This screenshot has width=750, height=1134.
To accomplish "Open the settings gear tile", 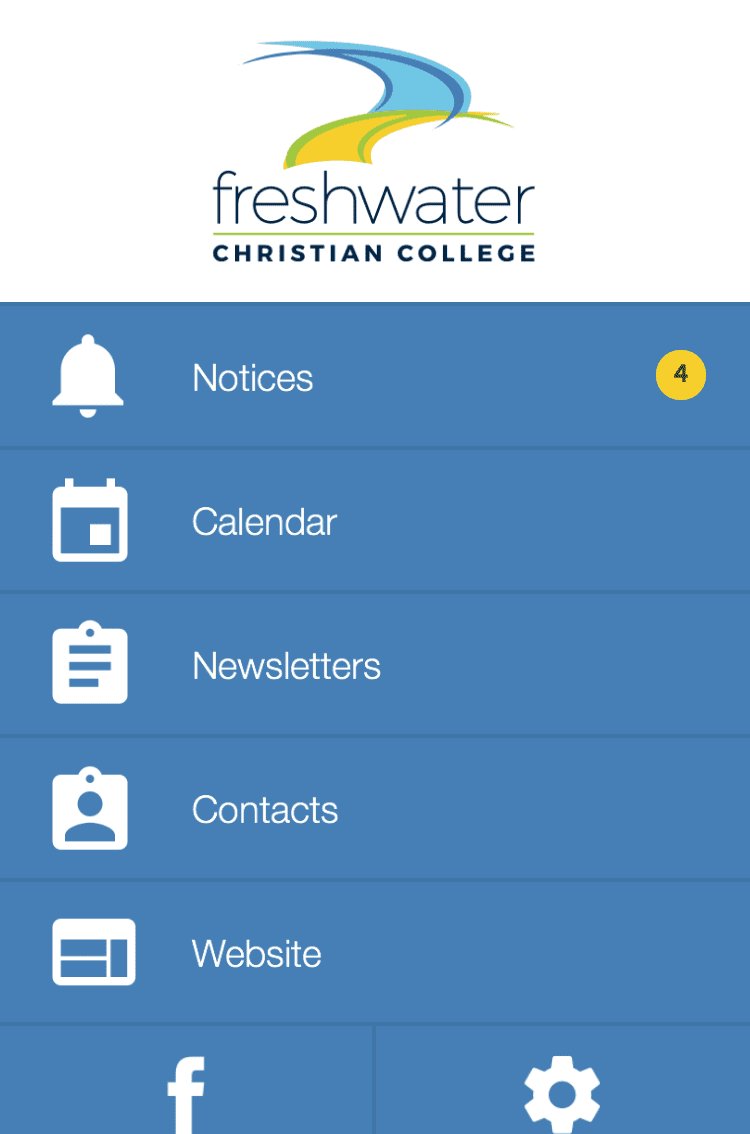I will (x=562, y=1090).
